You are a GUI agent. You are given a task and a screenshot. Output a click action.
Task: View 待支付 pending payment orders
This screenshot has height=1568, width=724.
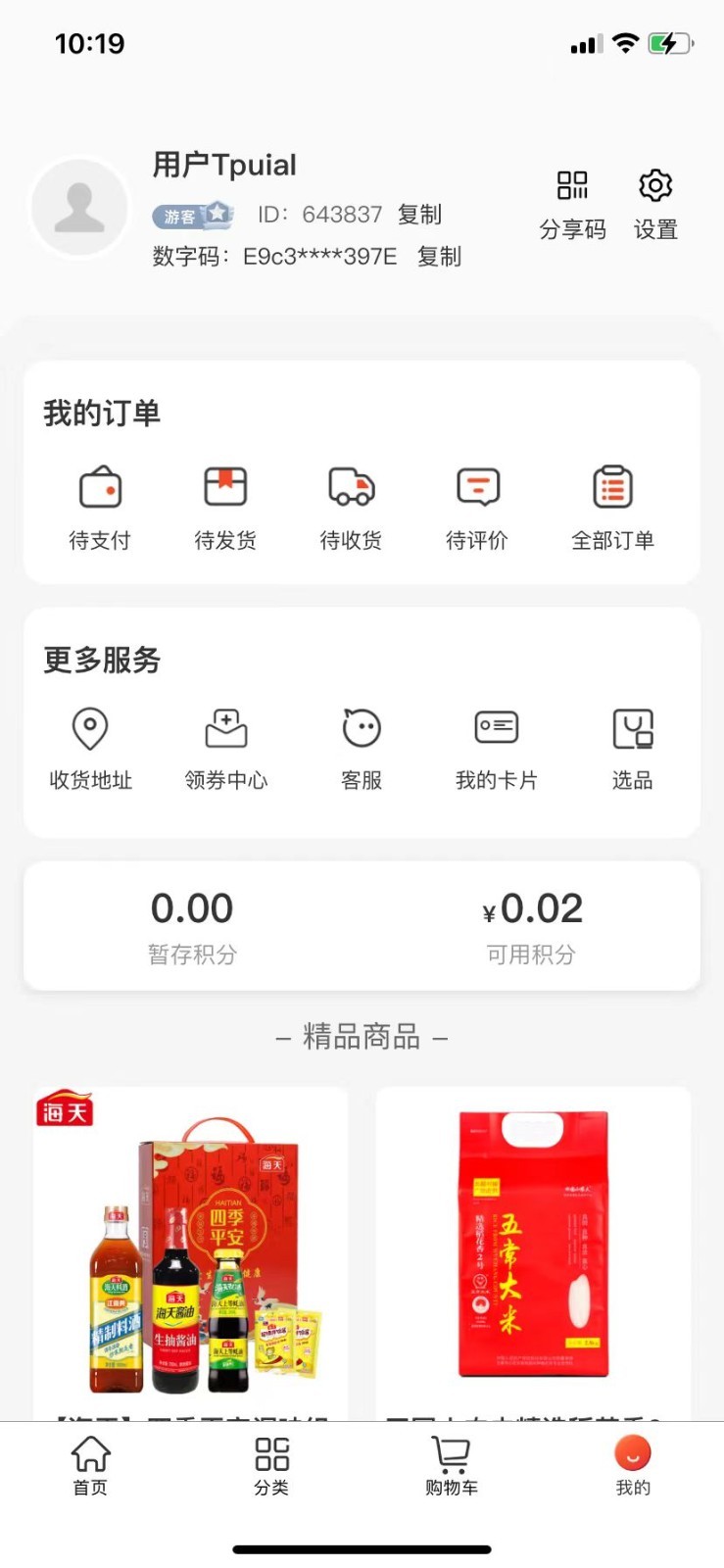click(x=100, y=509)
